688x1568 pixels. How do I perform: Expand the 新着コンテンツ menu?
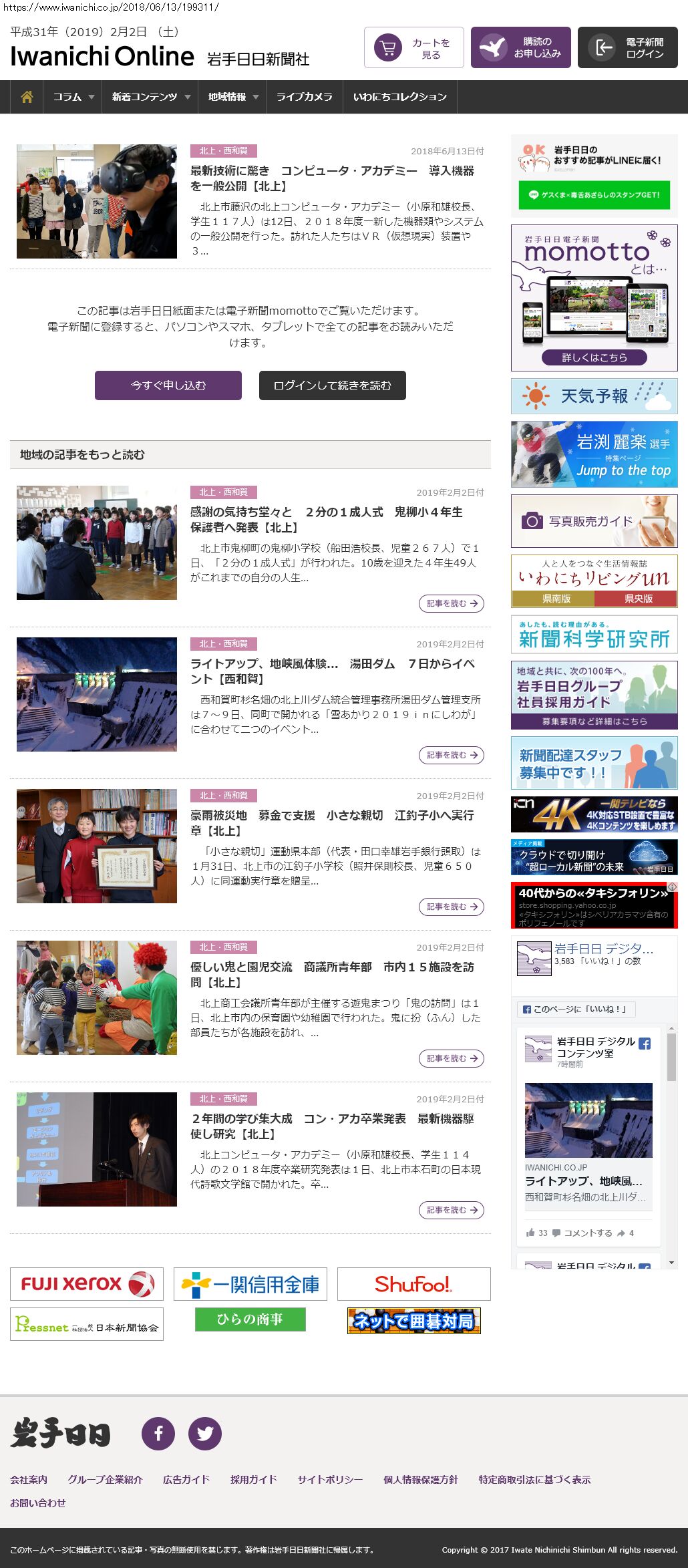(x=150, y=97)
